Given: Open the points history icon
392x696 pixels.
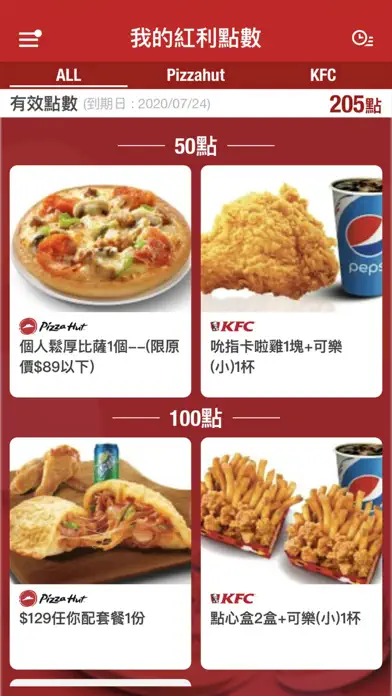Looking at the screenshot, I should coord(362,39).
